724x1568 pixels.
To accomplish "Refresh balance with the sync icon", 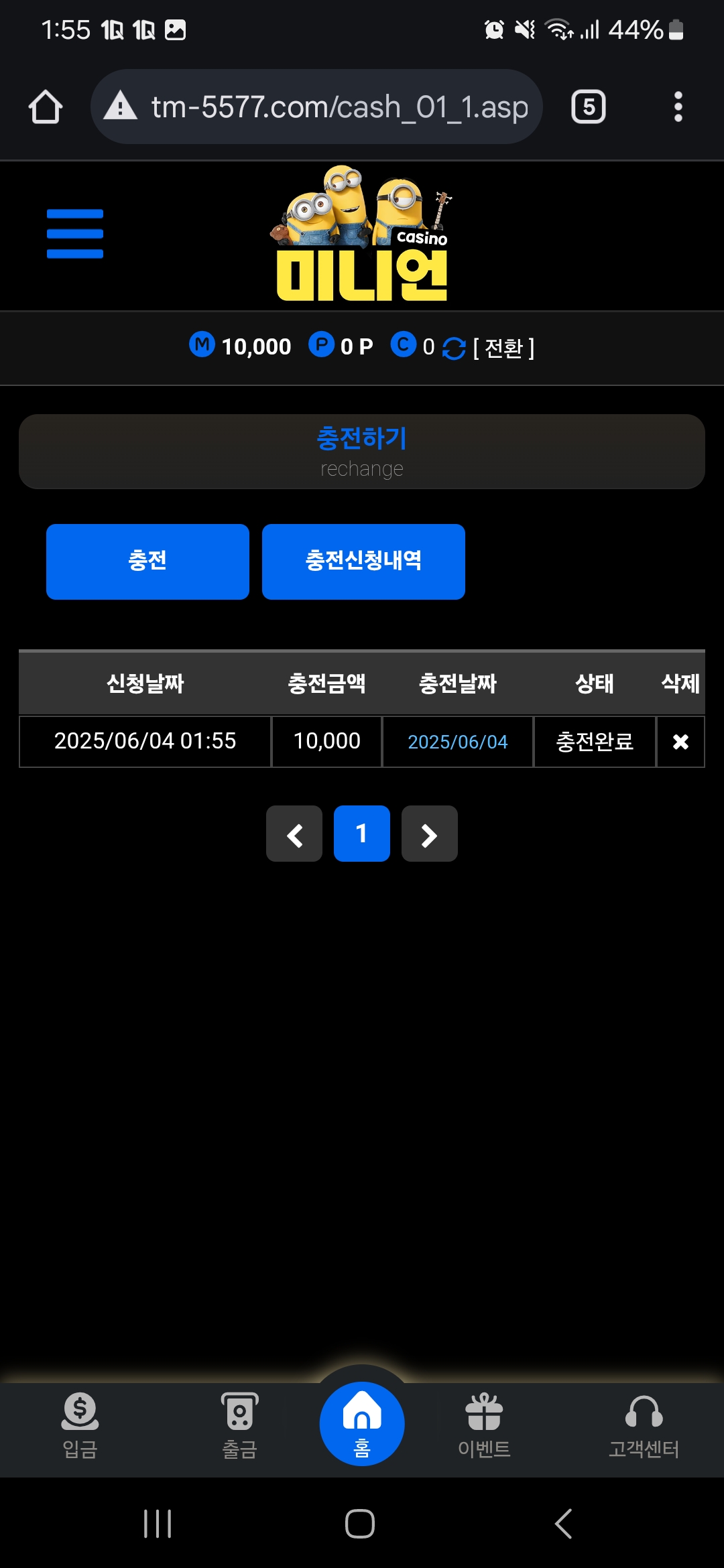I will 454,348.
